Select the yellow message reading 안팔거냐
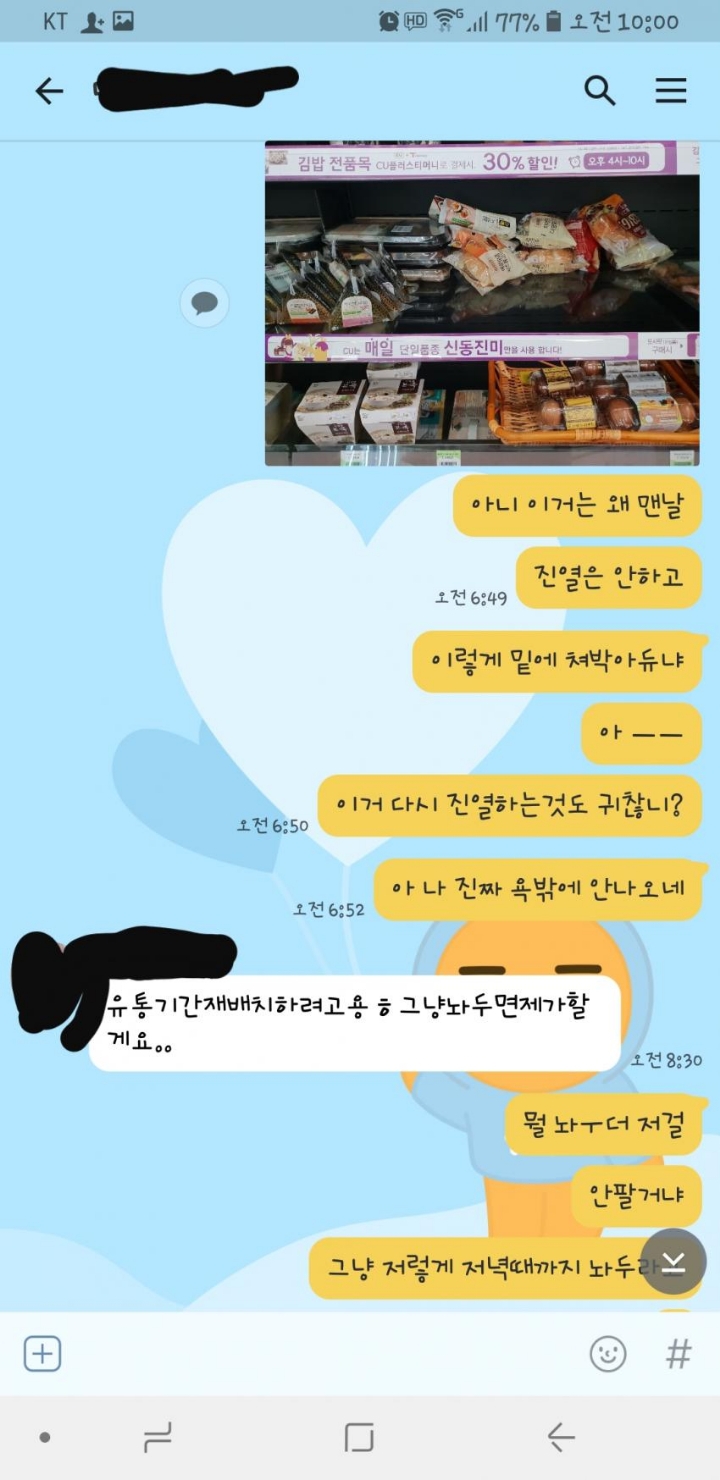 click(636, 1195)
